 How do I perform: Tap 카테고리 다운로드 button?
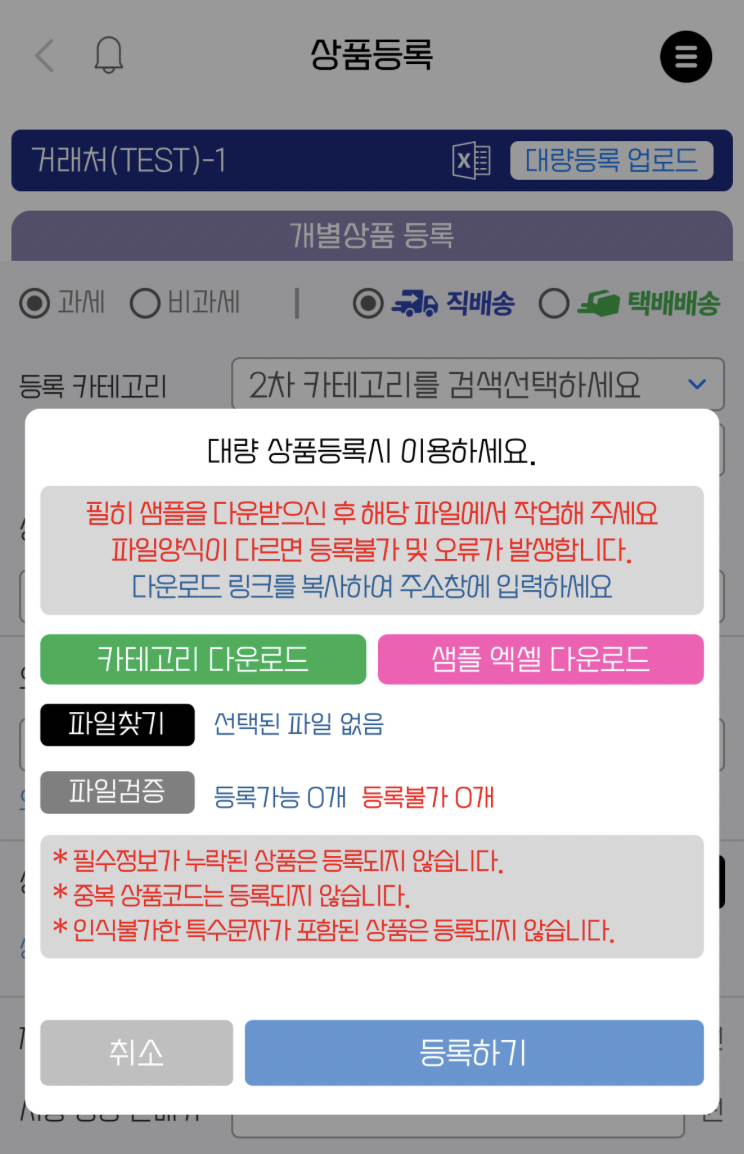click(203, 659)
